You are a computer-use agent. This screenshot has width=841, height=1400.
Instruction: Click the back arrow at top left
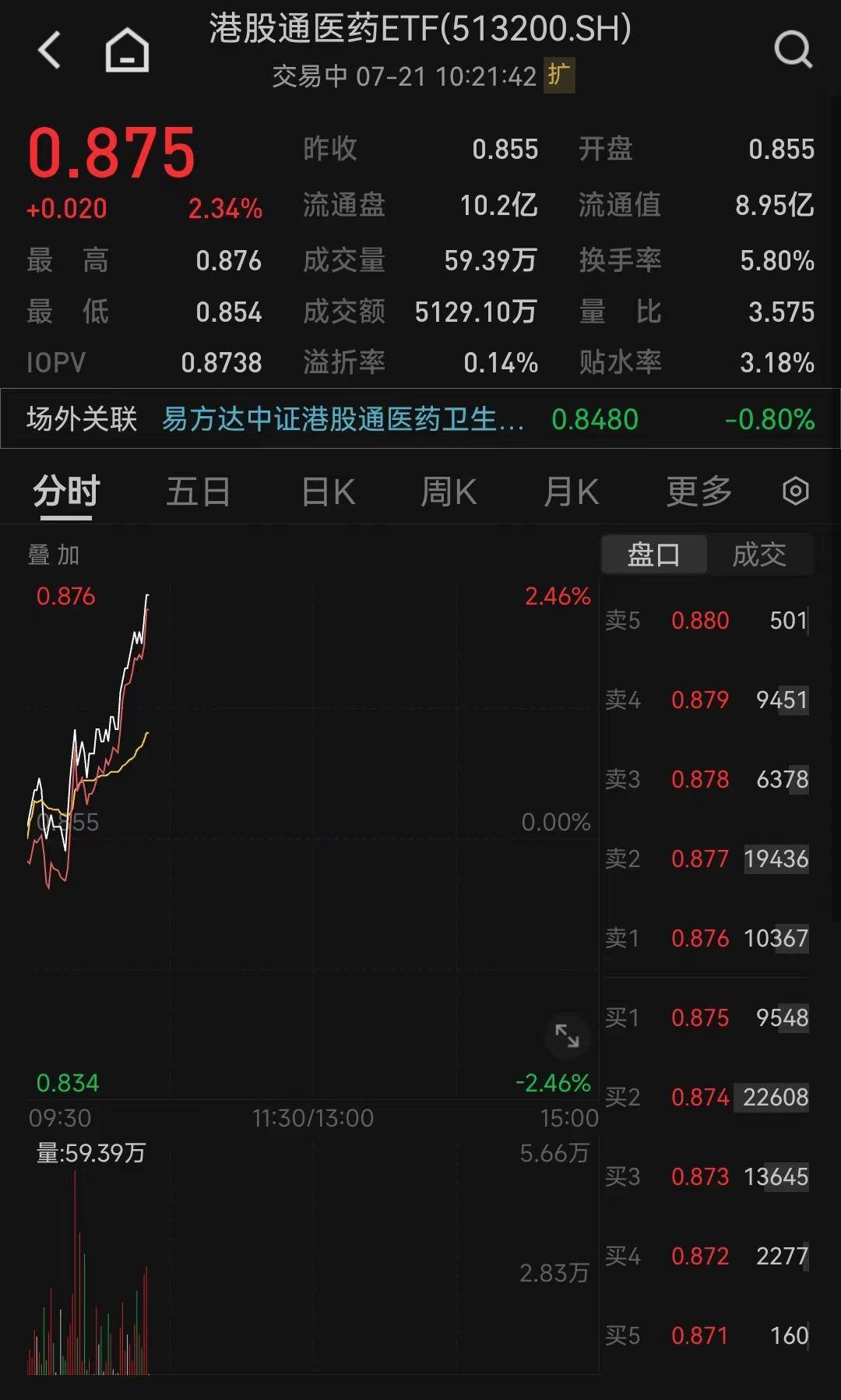[x=49, y=49]
